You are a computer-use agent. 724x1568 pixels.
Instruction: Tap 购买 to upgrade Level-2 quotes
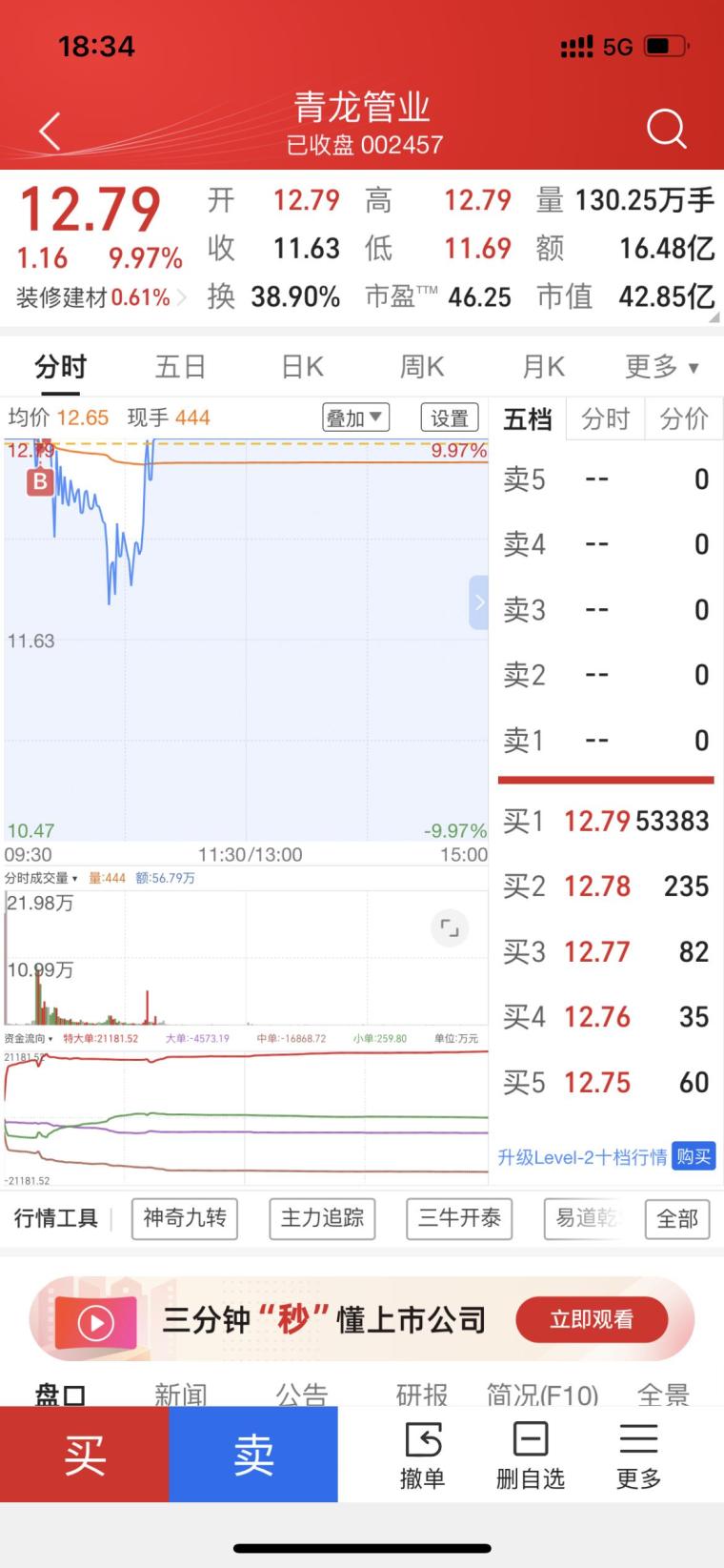[694, 1156]
